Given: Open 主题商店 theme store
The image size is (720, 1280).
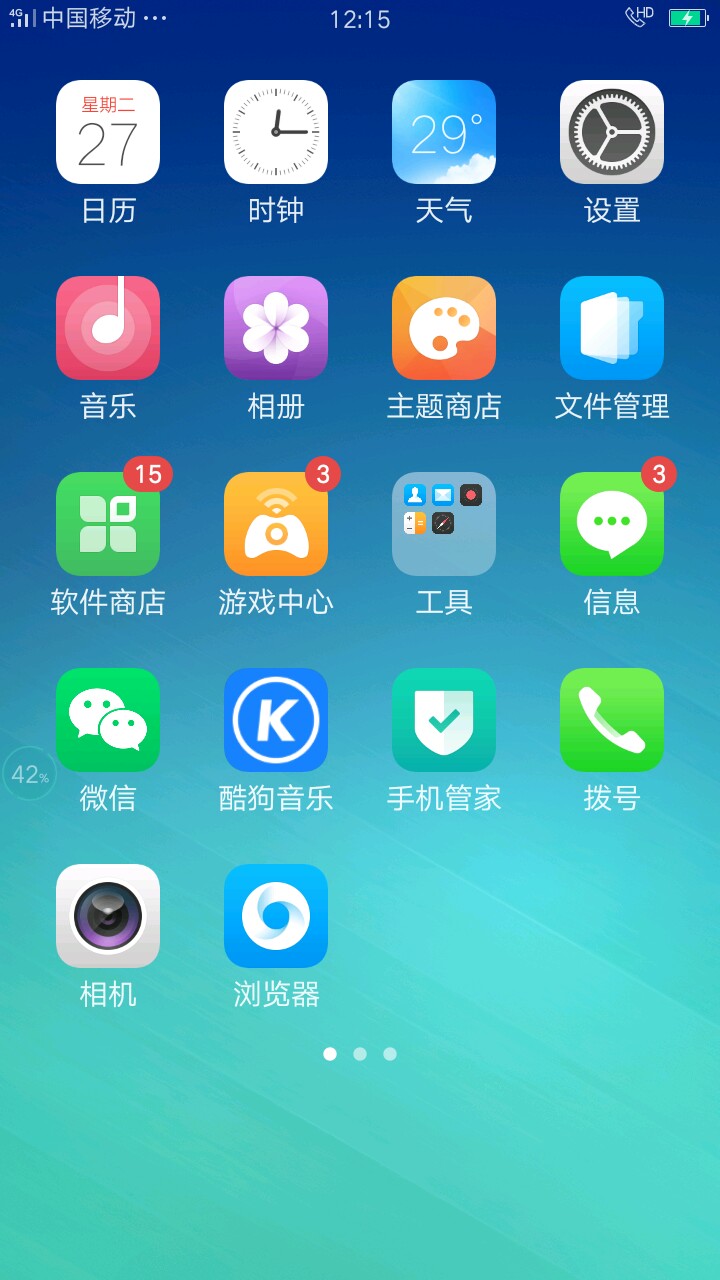Looking at the screenshot, I should [444, 329].
